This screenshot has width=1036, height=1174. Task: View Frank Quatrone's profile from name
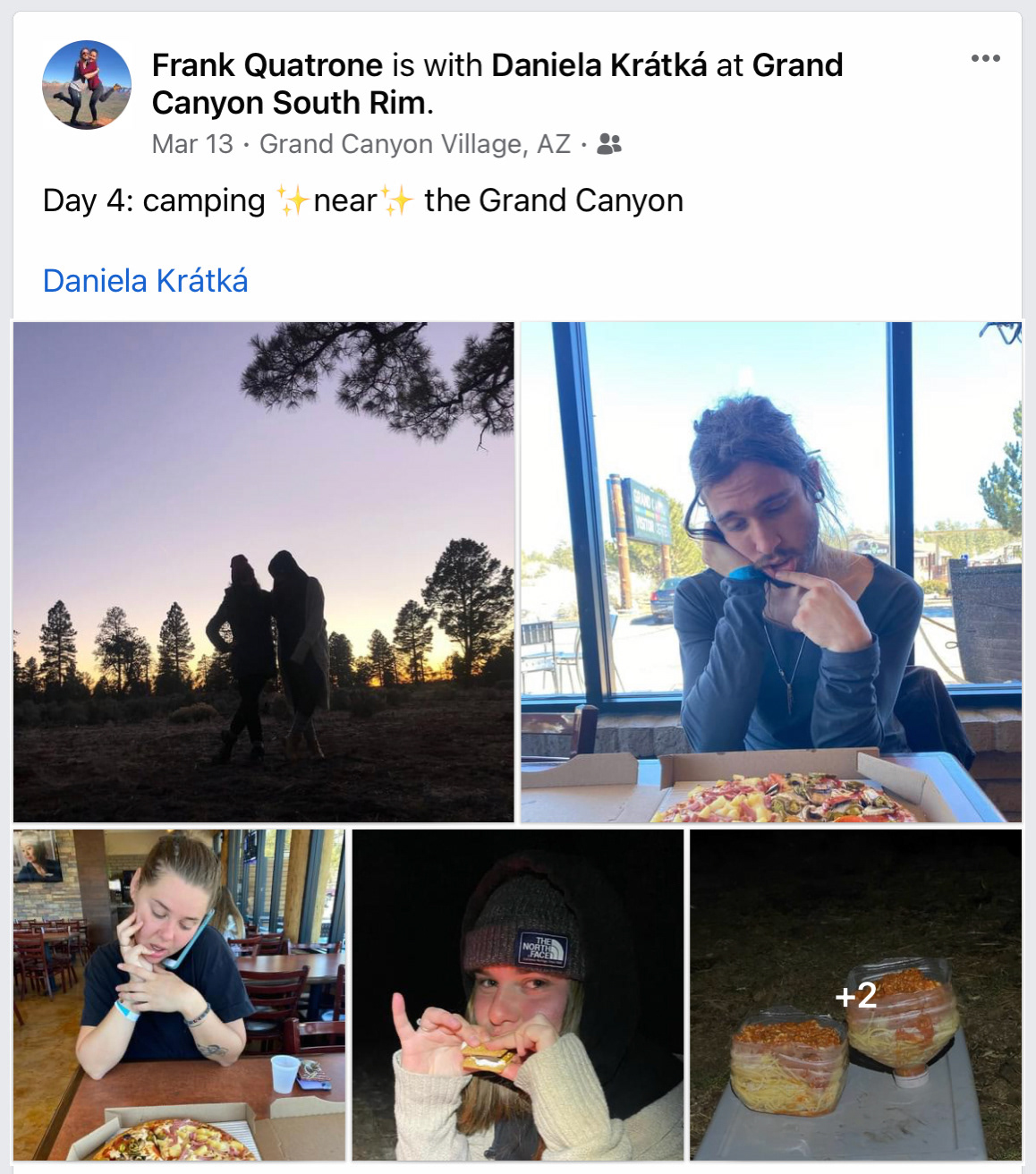267,65
